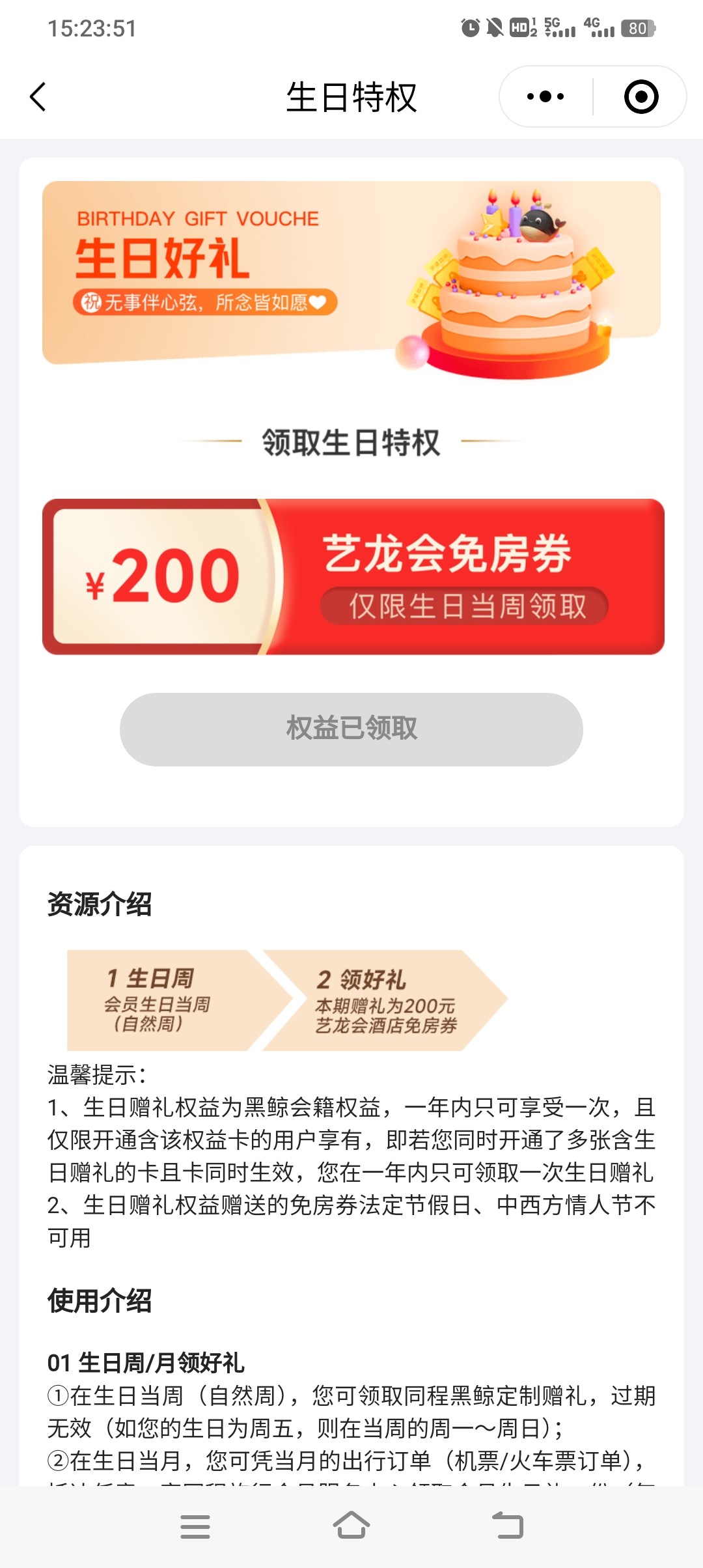
Task: Open the ¥200 艺龙会免房券 coupon card
Action: (353, 576)
